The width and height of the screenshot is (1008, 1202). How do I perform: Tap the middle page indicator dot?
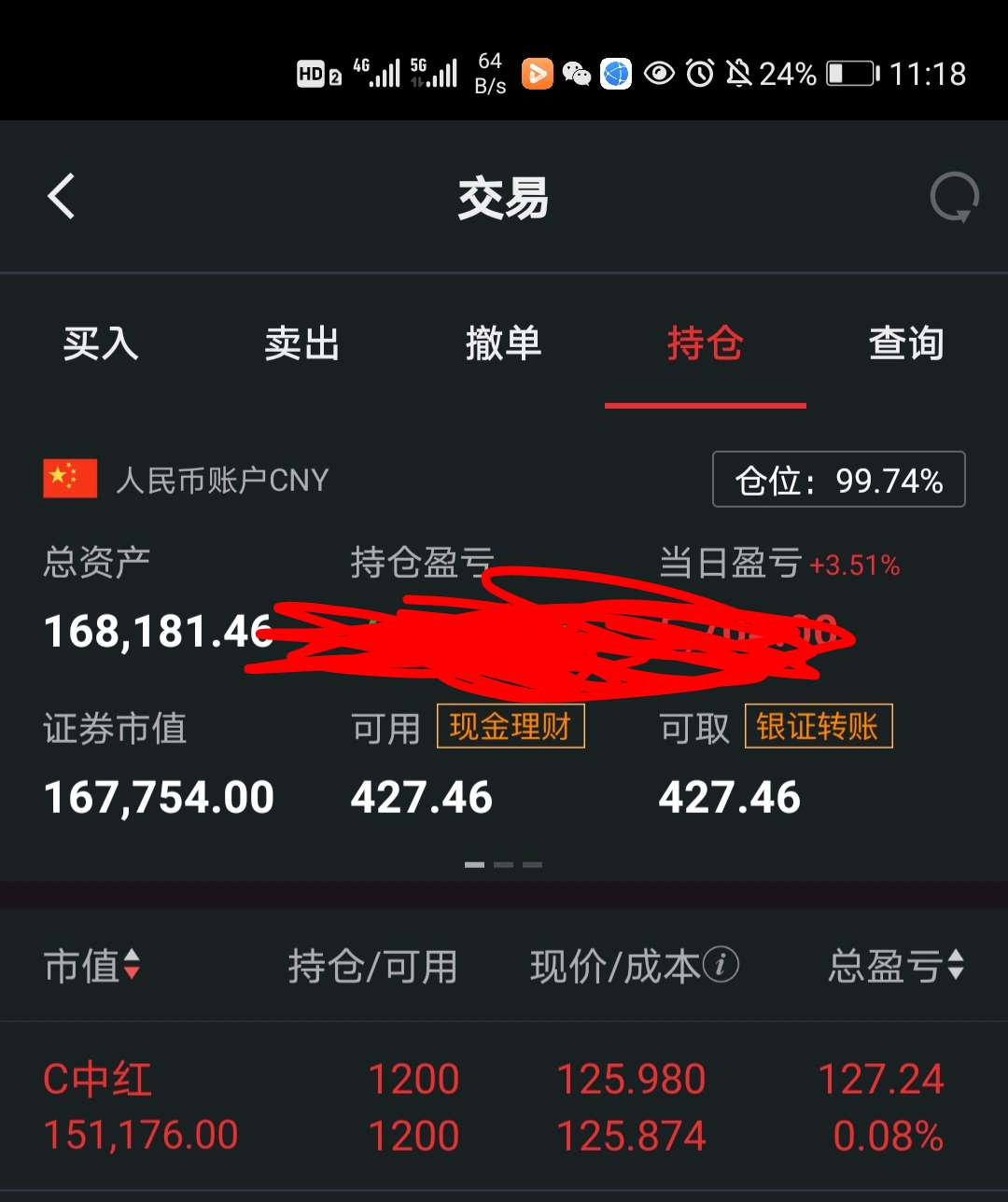[x=504, y=864]
